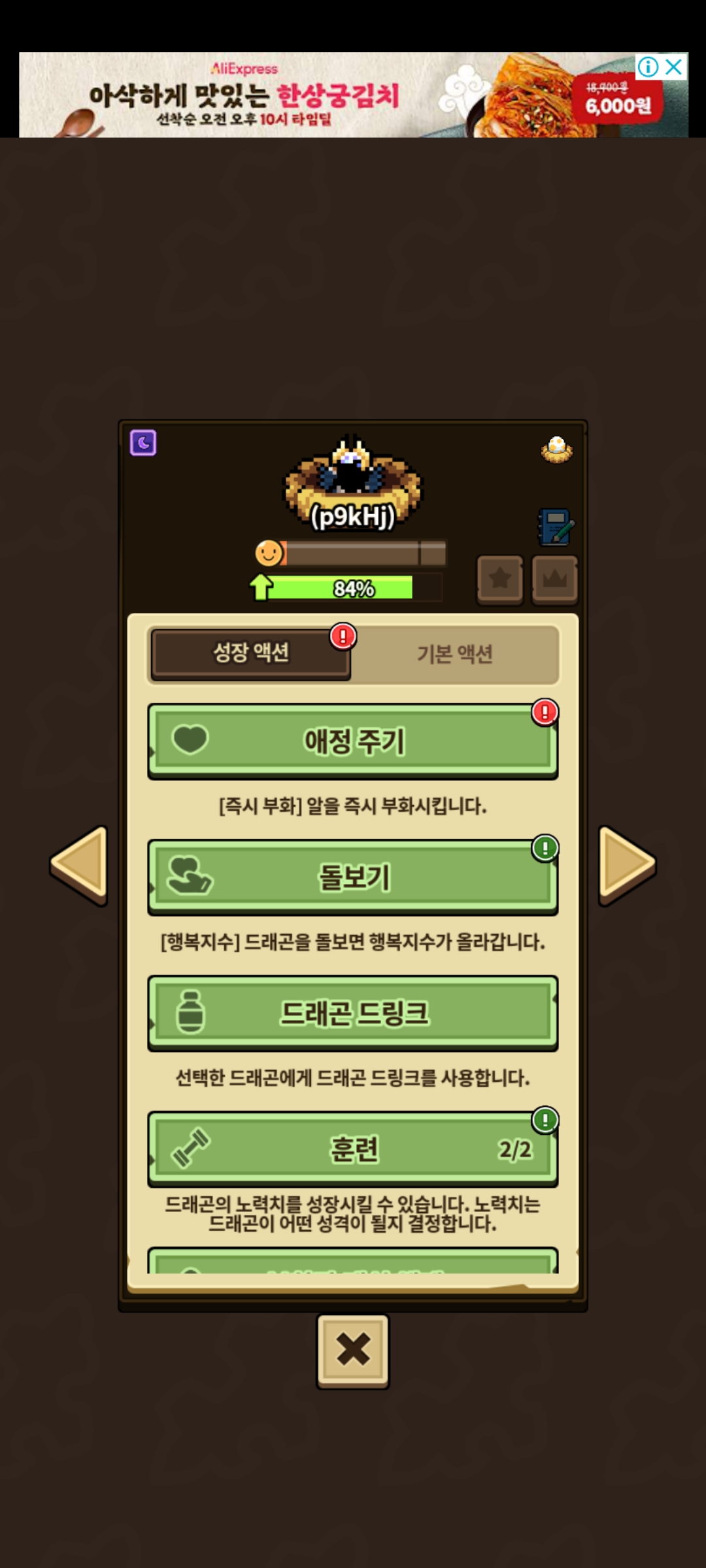Switch to the 기본 액션 tab
The height and width of the screenshot is (1568, 706).
[455, 654]
